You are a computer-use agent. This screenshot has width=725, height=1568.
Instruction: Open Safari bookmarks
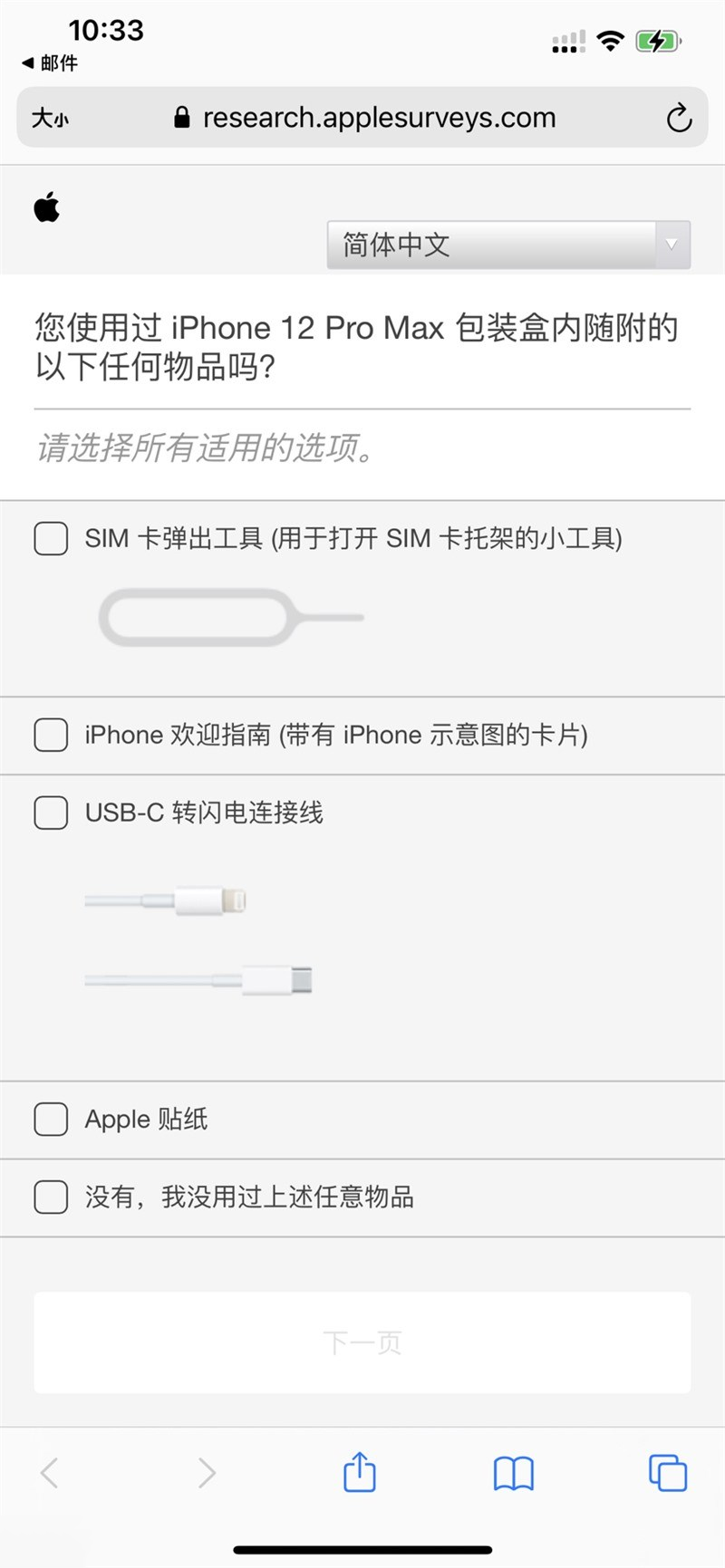(514, 1474)
